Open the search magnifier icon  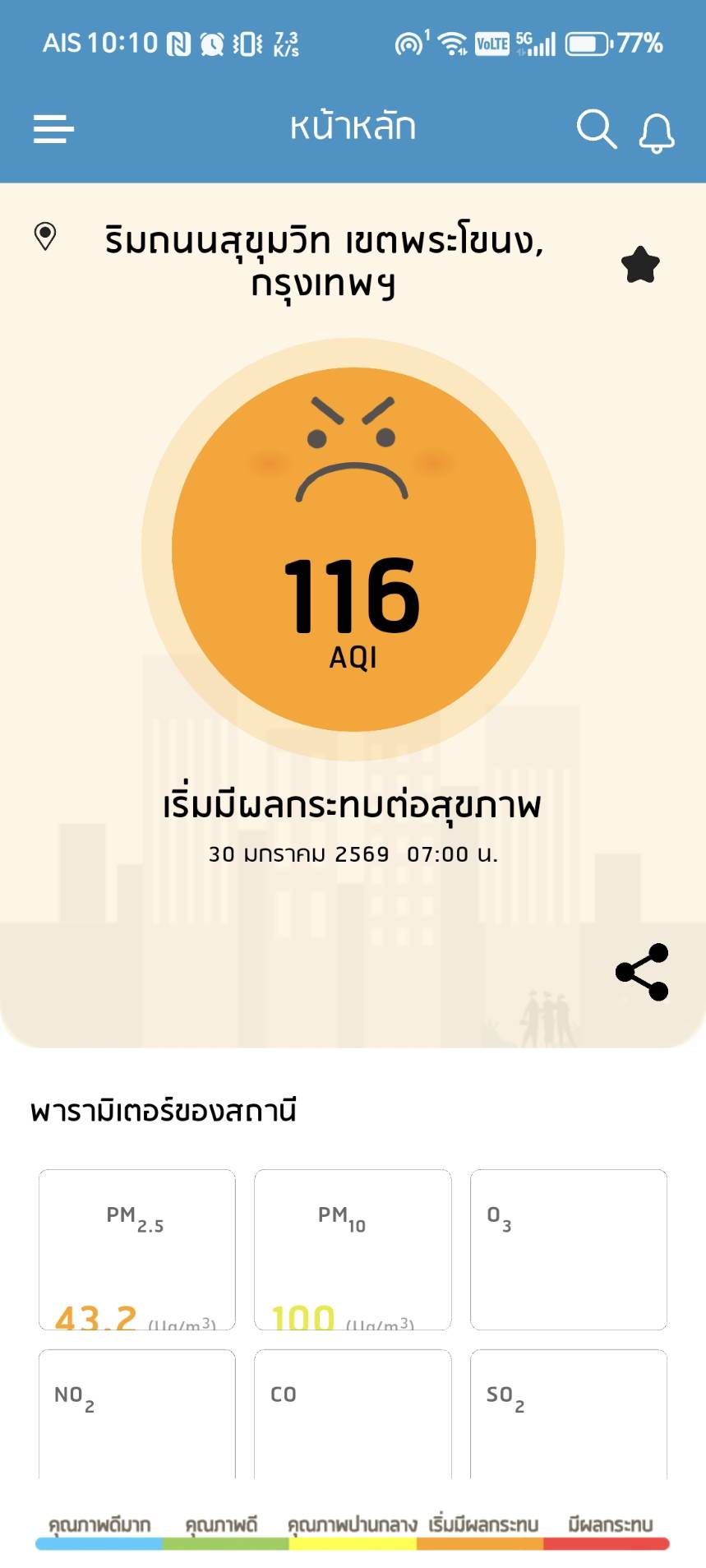click(x=596, y=129)
